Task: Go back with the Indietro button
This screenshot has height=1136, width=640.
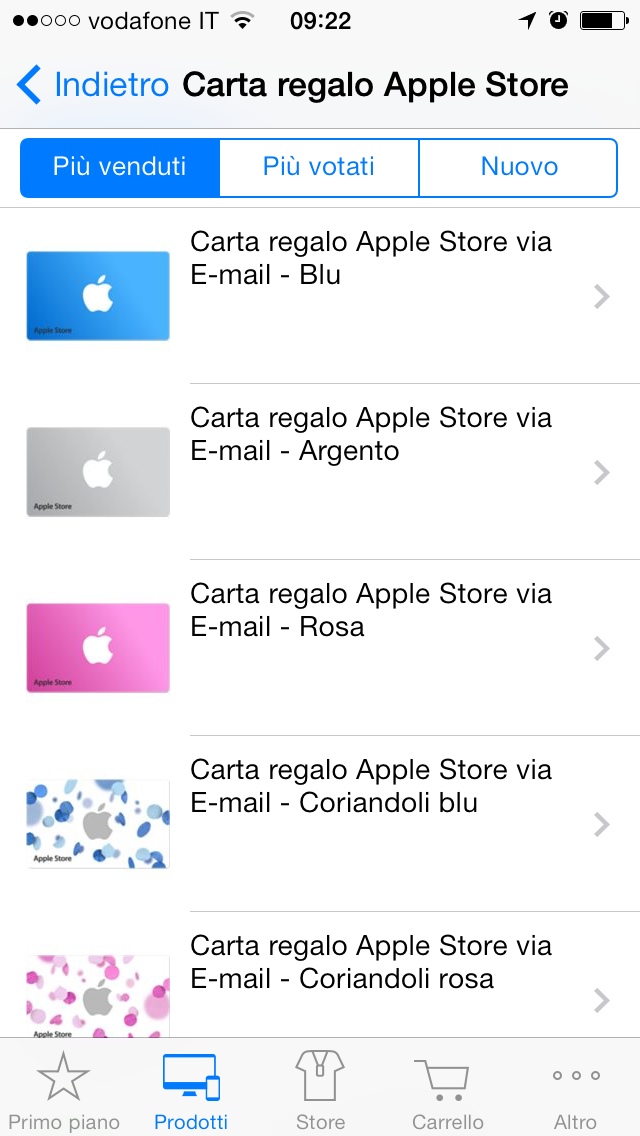Action: pos(93,85)
